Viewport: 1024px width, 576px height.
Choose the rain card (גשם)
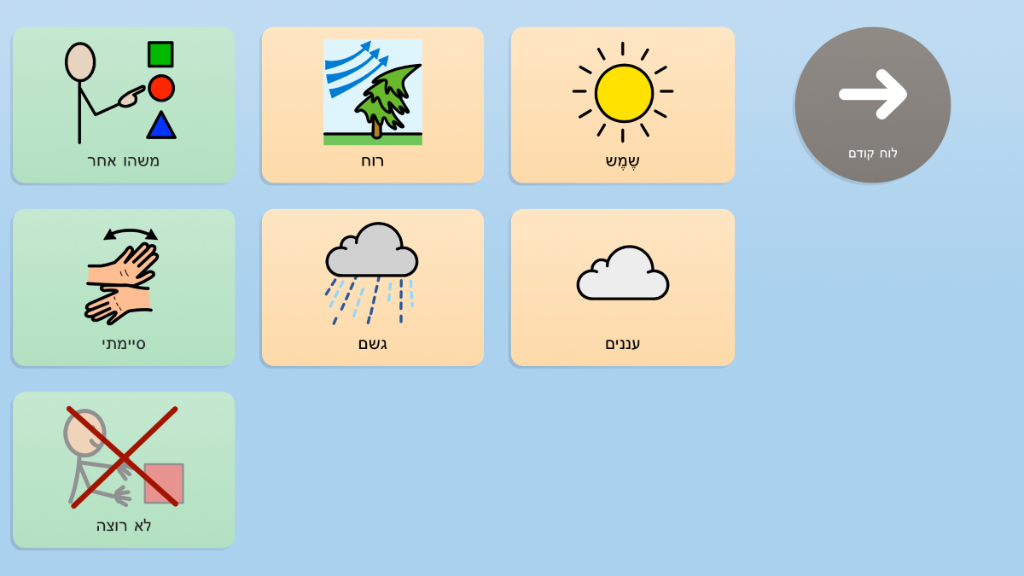pyautogui.click(x=372, y=287)
